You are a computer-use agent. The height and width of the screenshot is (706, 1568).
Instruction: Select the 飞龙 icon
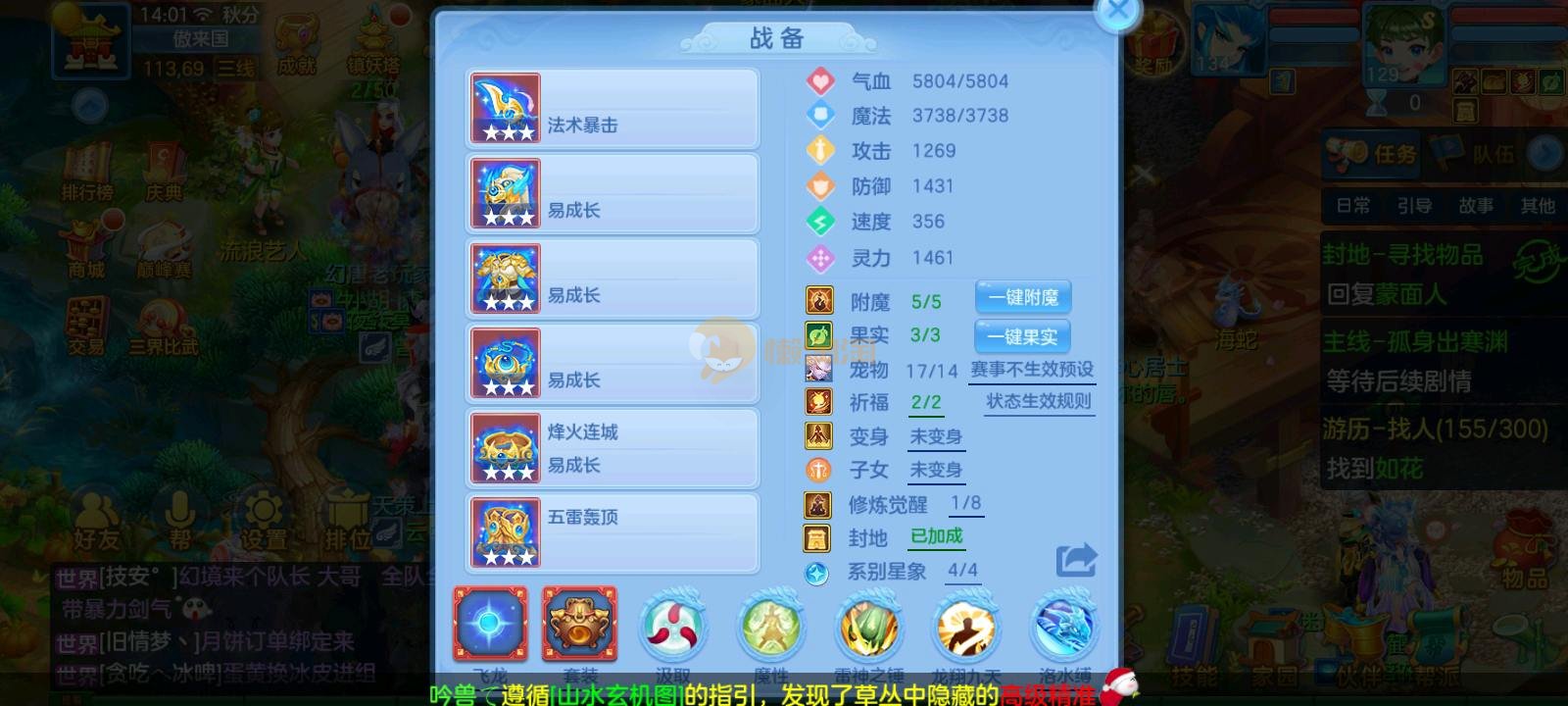point(490,625)
